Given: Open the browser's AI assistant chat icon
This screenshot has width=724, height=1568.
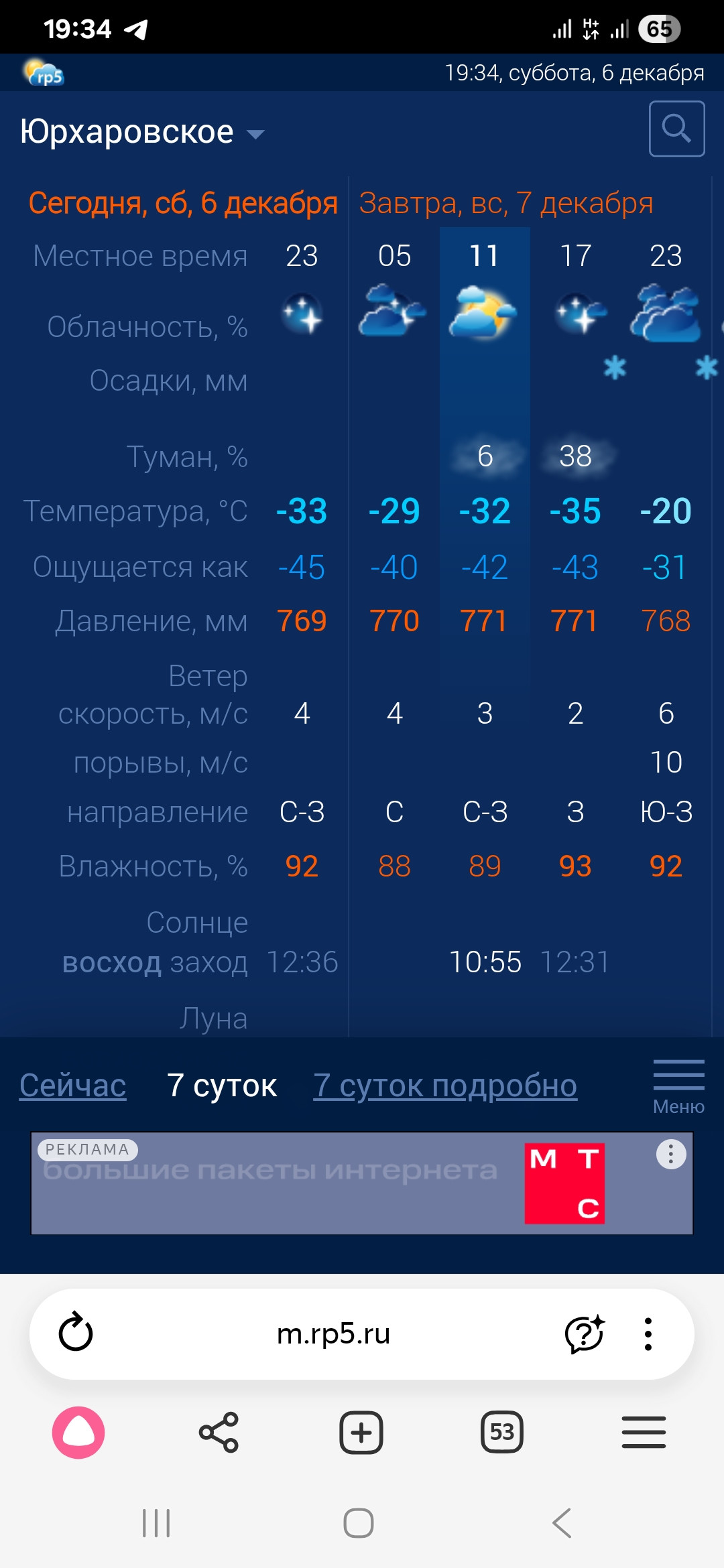Looking at the screenshot, I should click(585, 1333).
